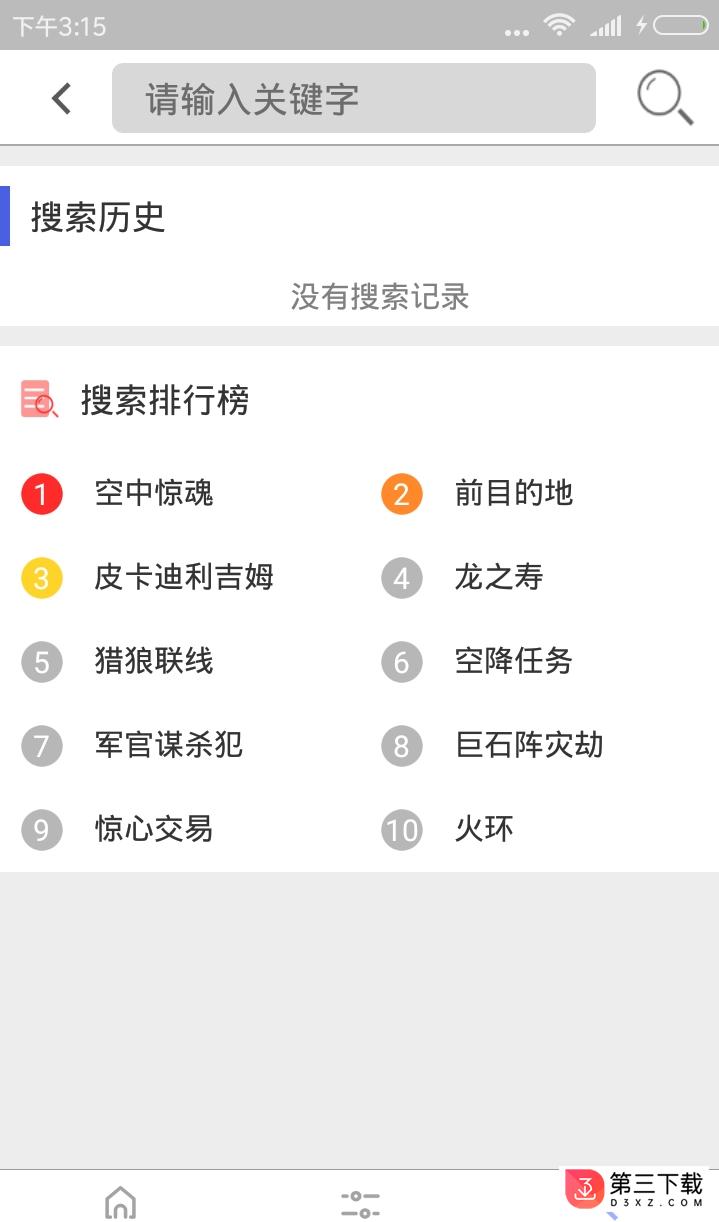Choose 军官谋杀犯 in search ranking
Image resolution: width=719 pixels, height=1222 pixels.
169,745
